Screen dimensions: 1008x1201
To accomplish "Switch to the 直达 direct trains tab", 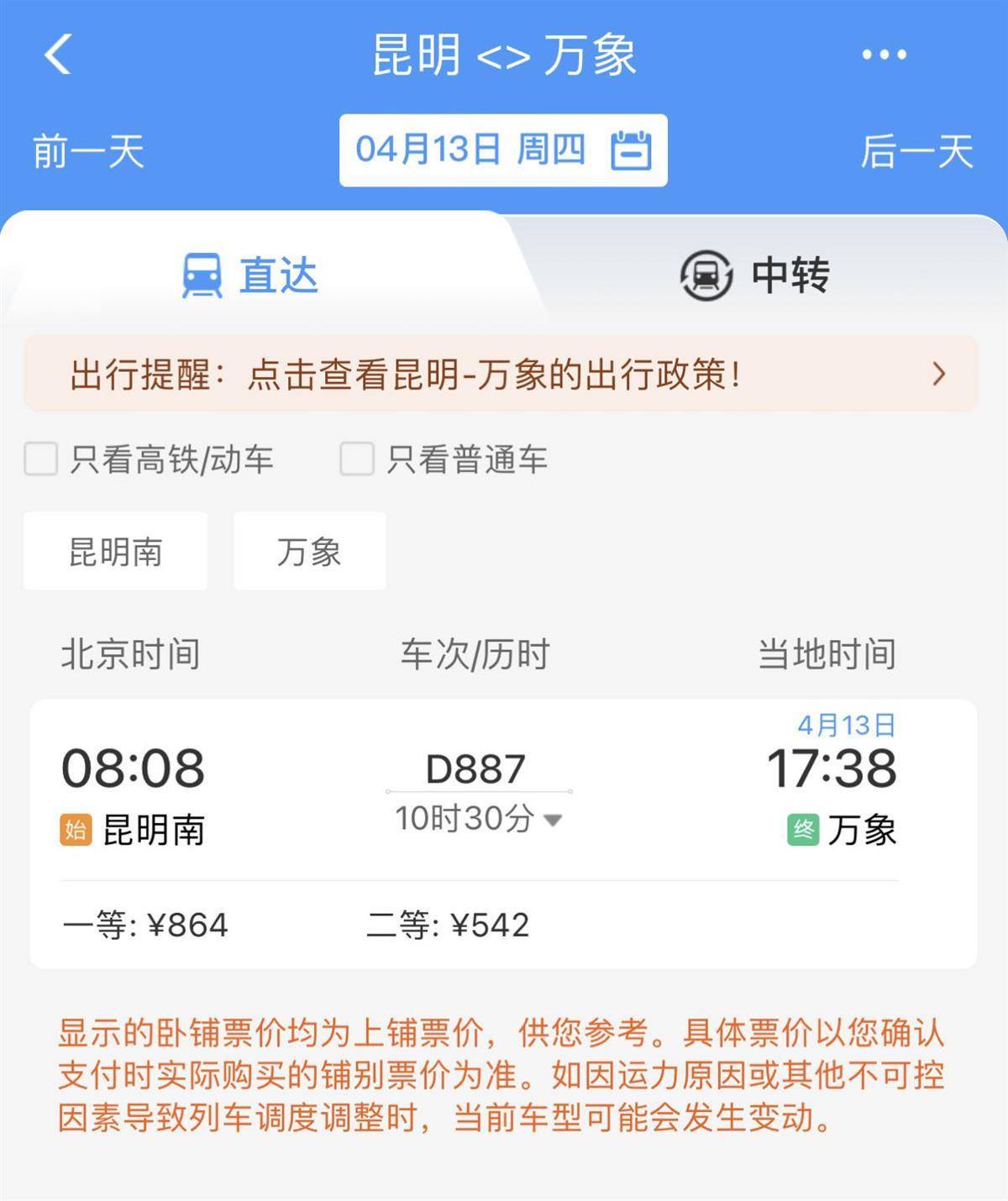I will pyautogui.click(x=251, y=275).
